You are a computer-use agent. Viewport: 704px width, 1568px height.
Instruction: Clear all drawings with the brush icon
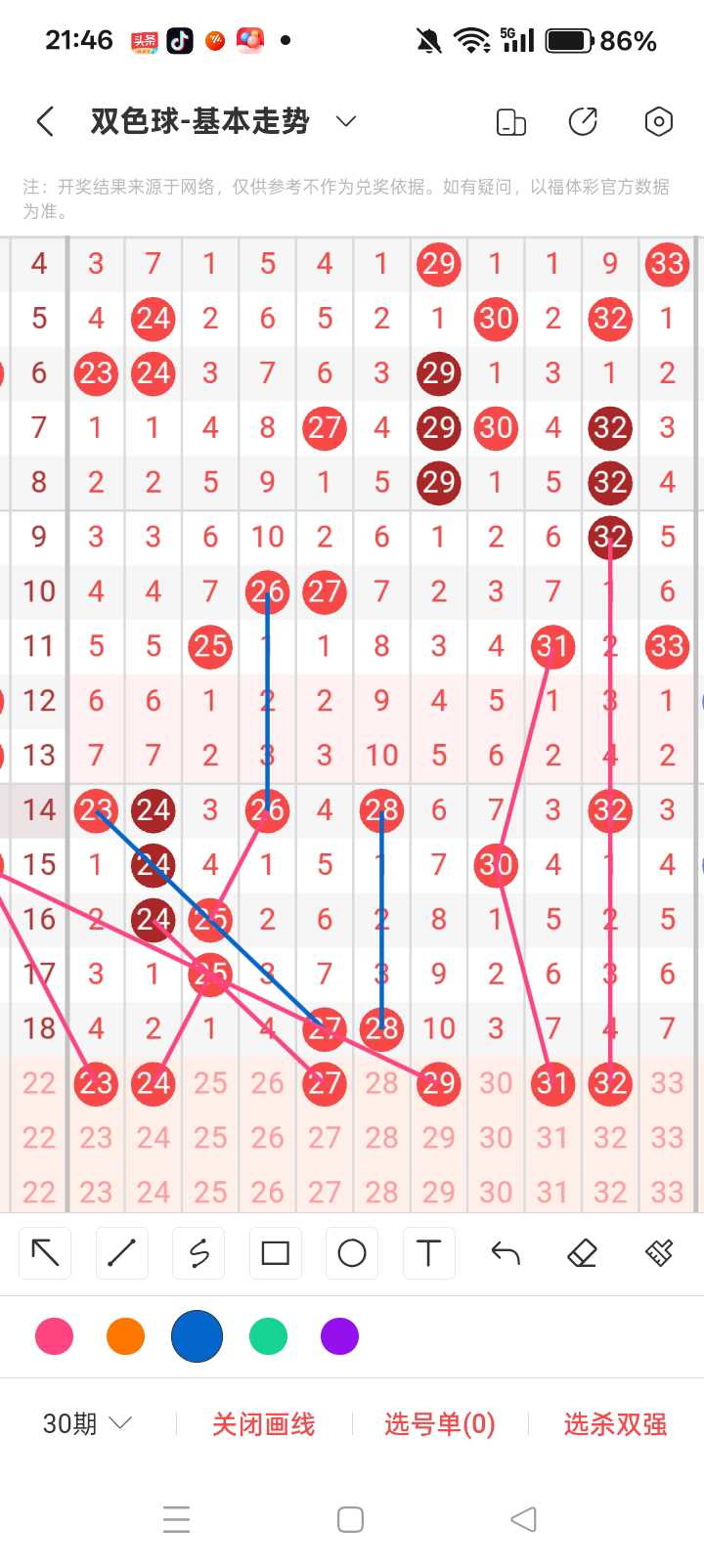(659, 1252)
